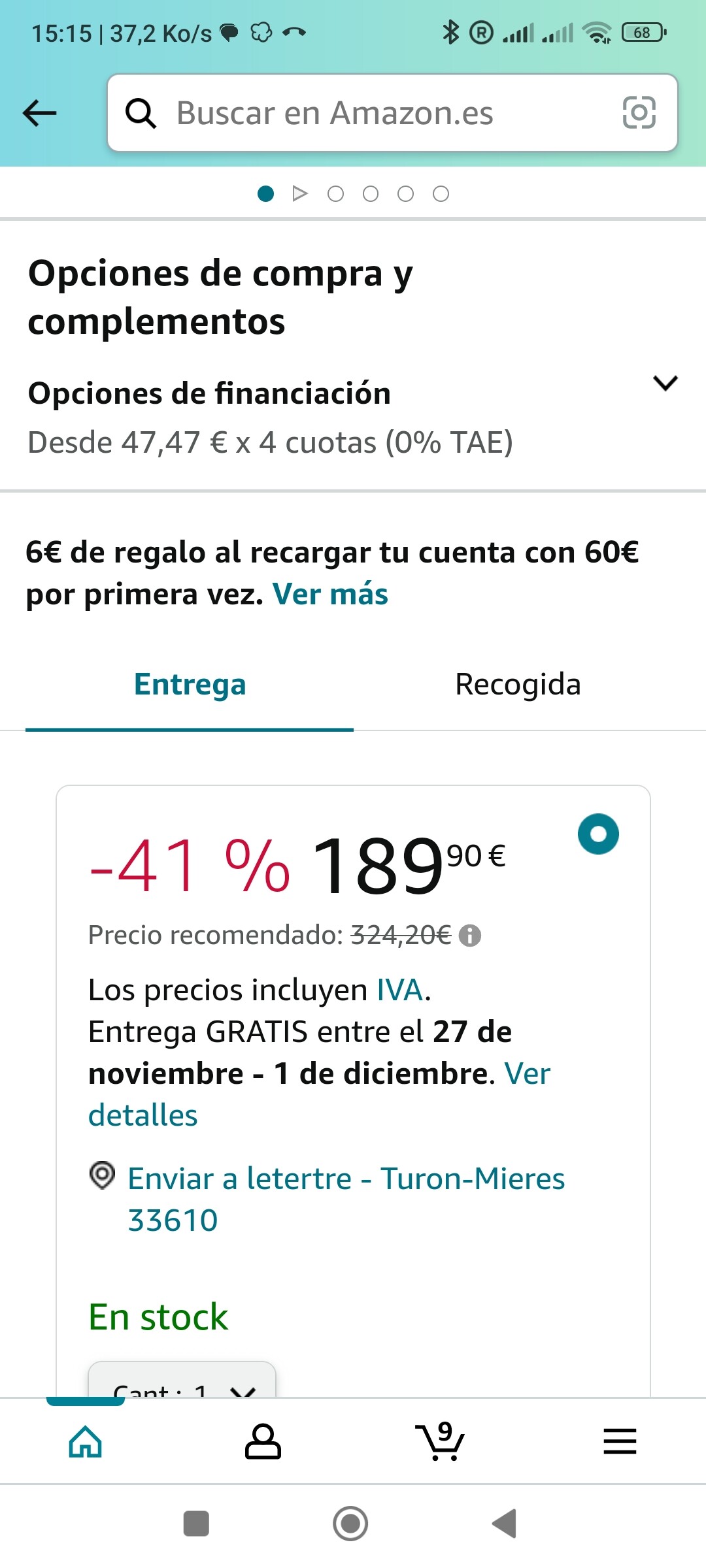Open the IVA link

[x=400, y=990]
